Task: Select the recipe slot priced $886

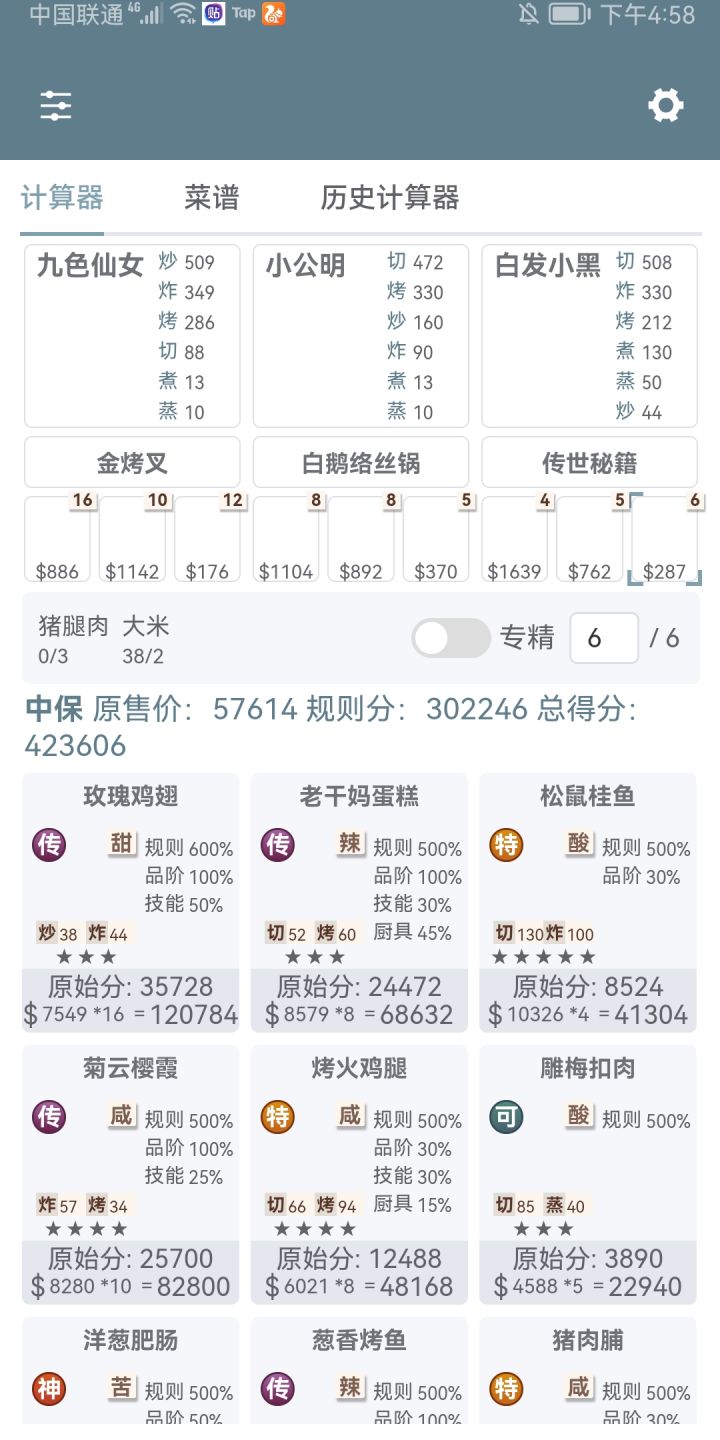Action: (57, 539)
